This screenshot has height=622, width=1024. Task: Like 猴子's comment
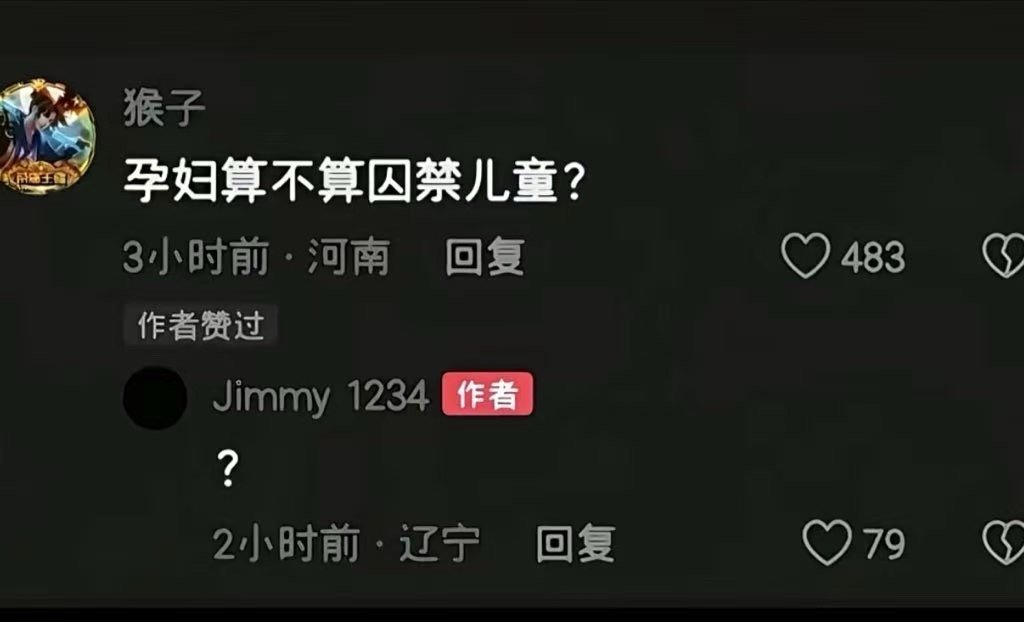[x=806, y=256]
